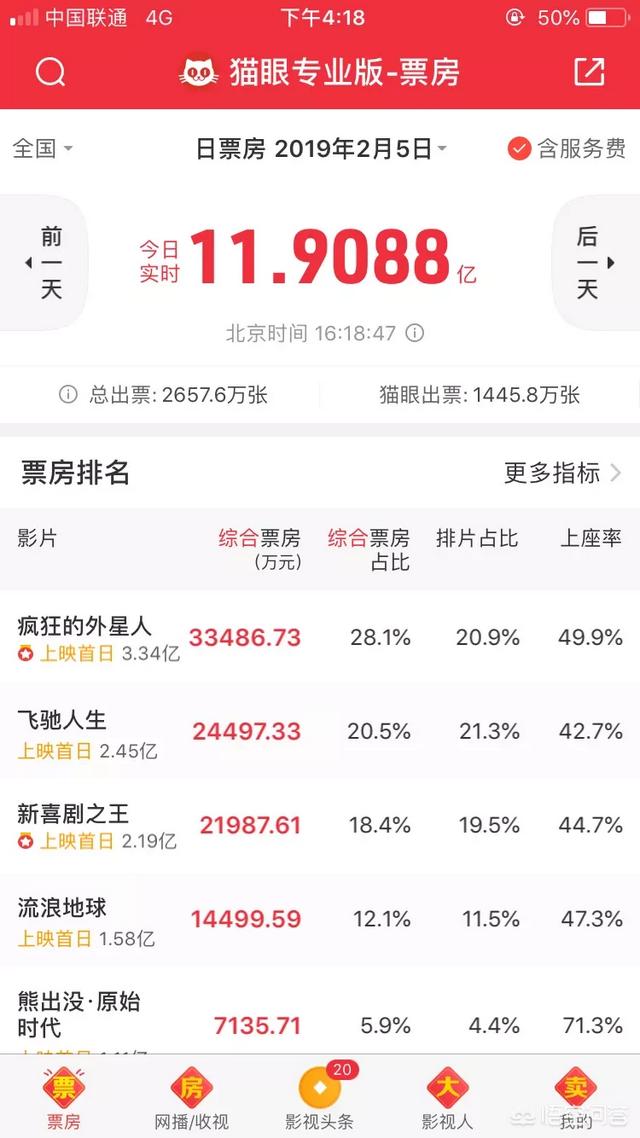Image resolution: width=640 pixels, height=1138 pixels.
Task: Open the 疯狂的外星人 movie row
Action: pyautogui.click(x=320, y=638)
